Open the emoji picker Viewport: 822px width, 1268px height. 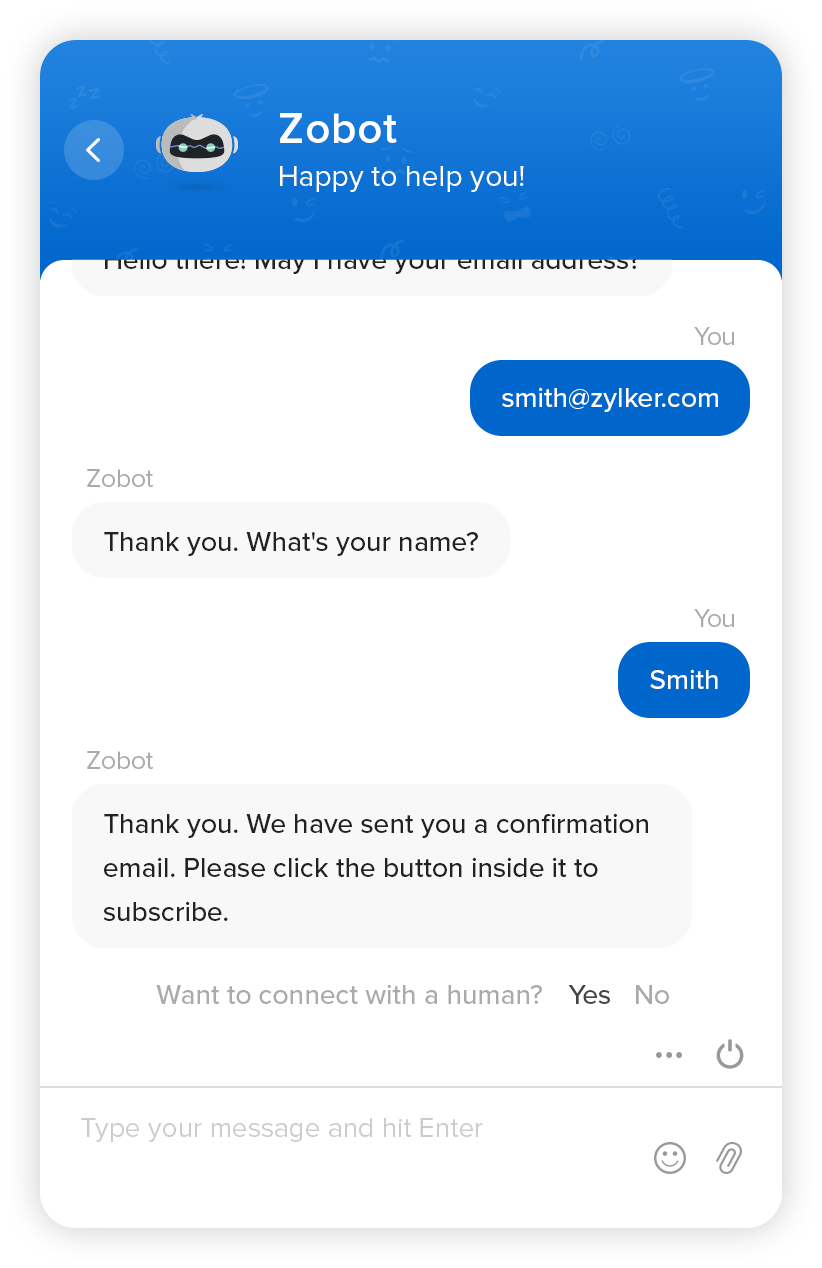(x=670, y=1158)
